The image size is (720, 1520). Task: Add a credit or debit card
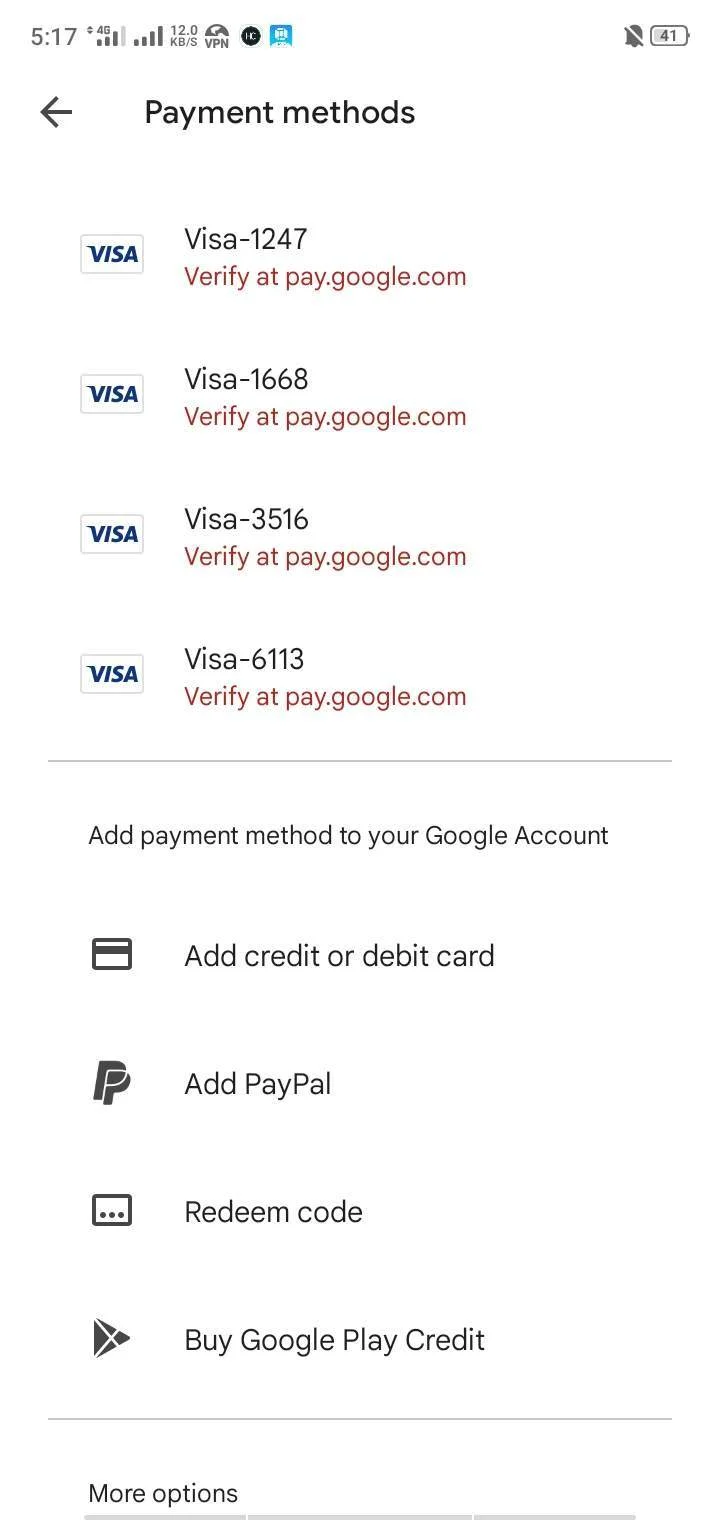[360, 955]
